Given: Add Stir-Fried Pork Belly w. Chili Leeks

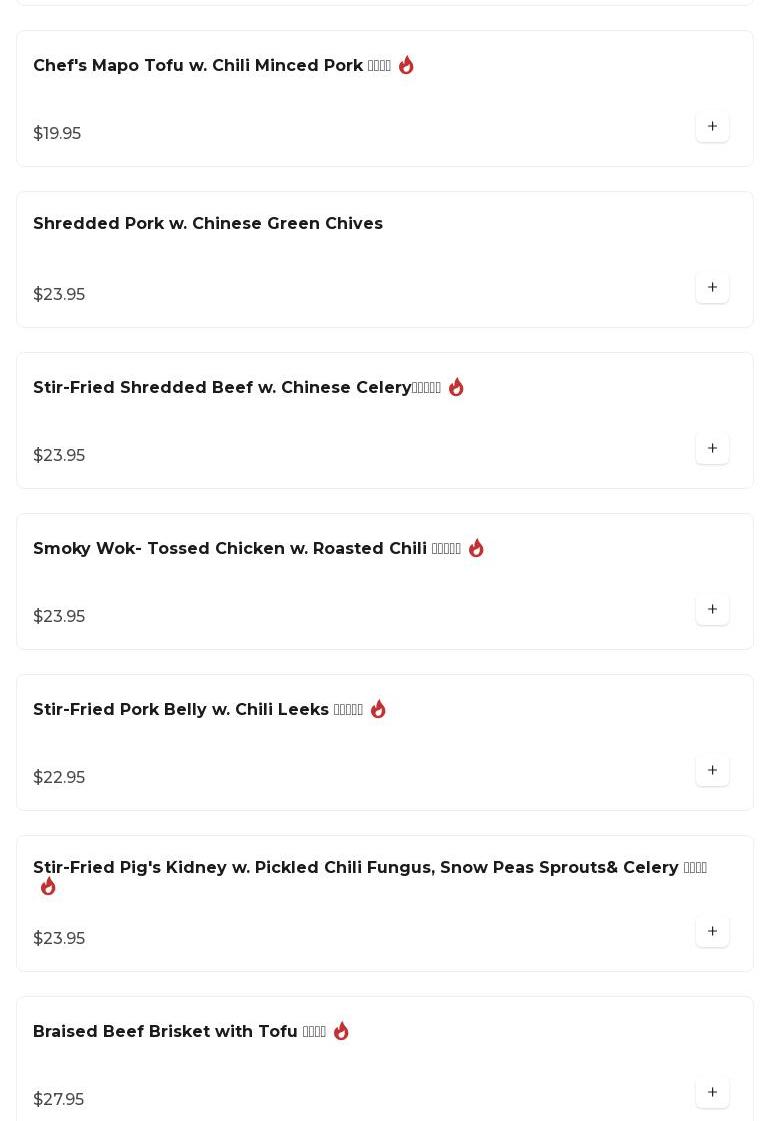Looking at the screenshot, I should pos(712,771).
